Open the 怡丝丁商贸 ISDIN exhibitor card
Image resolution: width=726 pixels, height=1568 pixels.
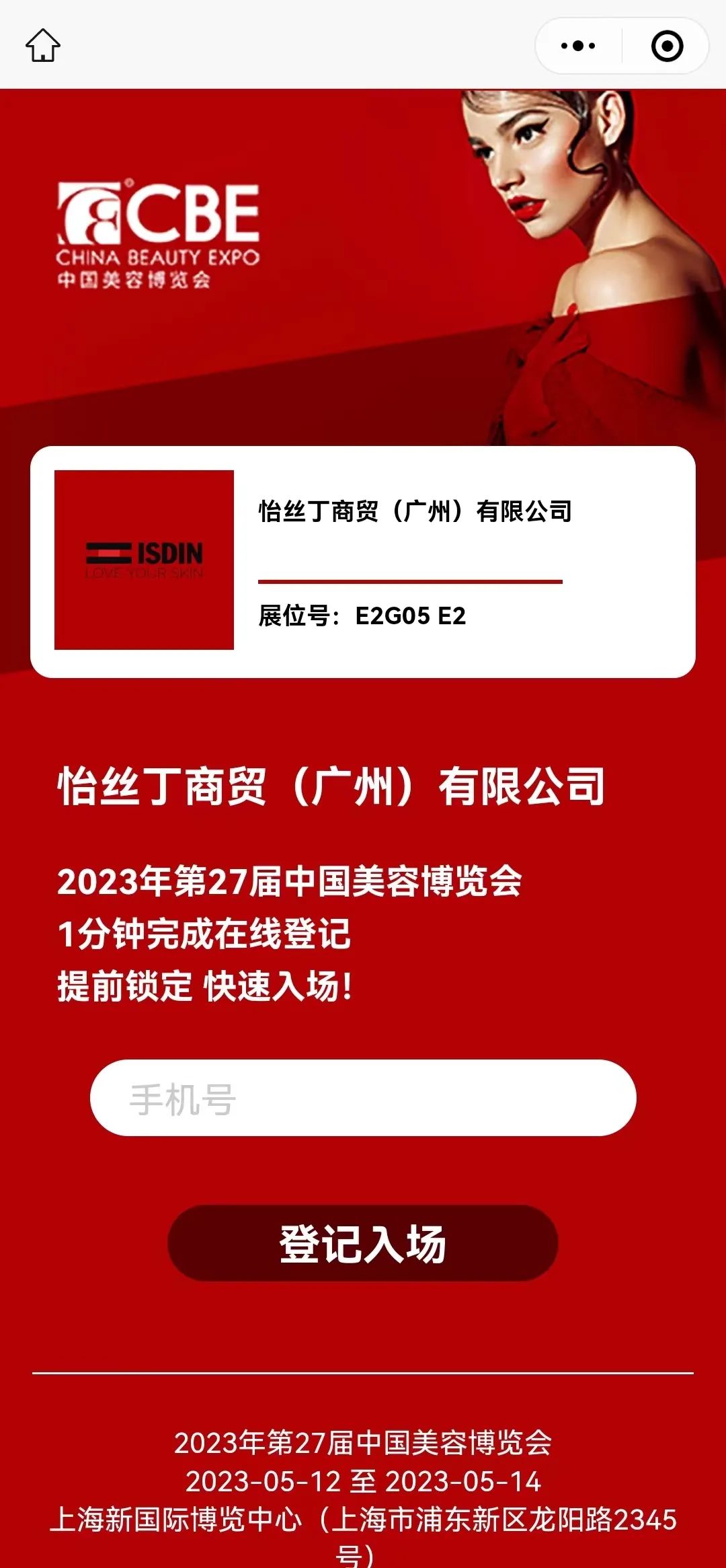[x=363, y=561]
